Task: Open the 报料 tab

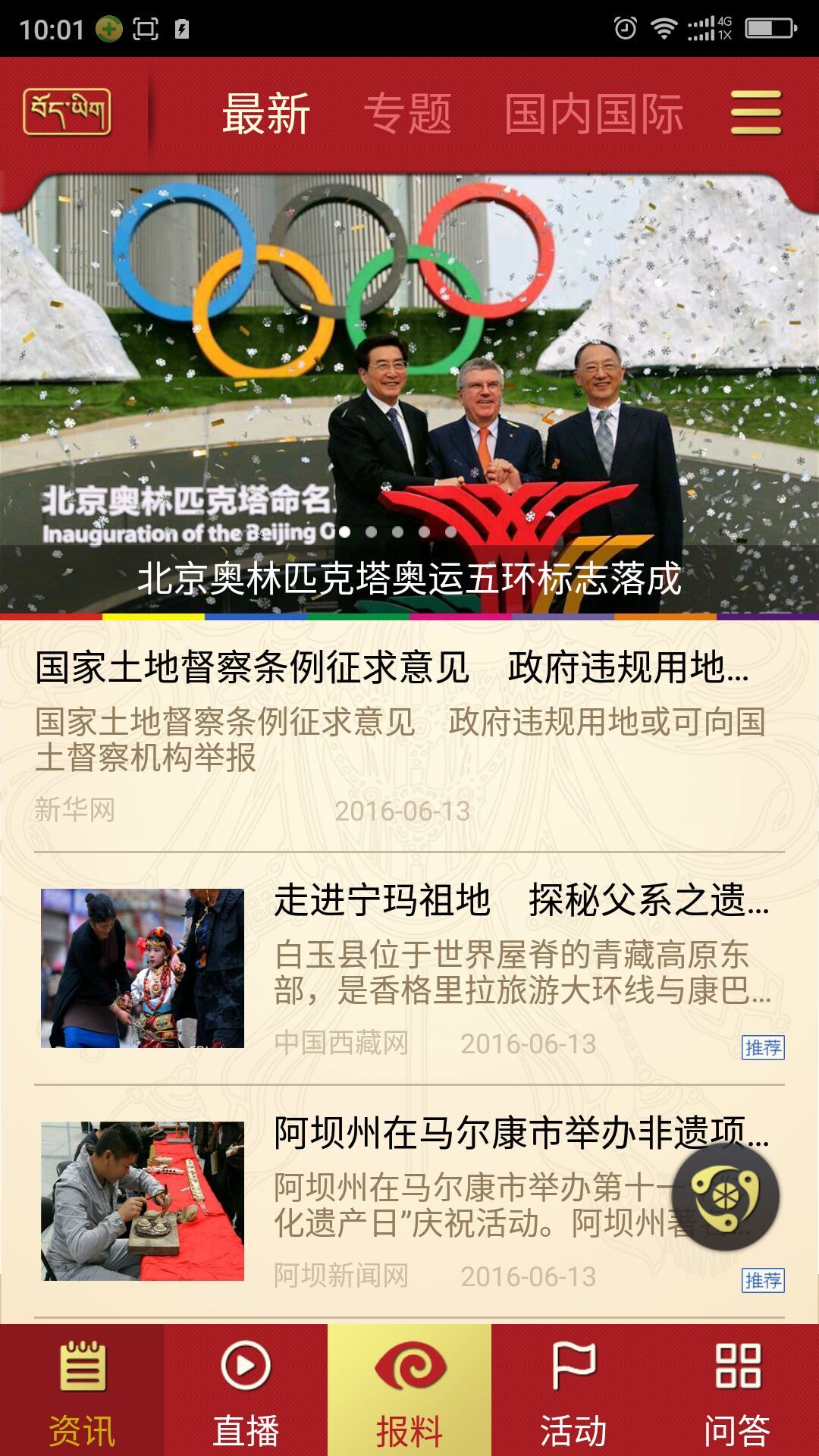Action: [409, 1391]
